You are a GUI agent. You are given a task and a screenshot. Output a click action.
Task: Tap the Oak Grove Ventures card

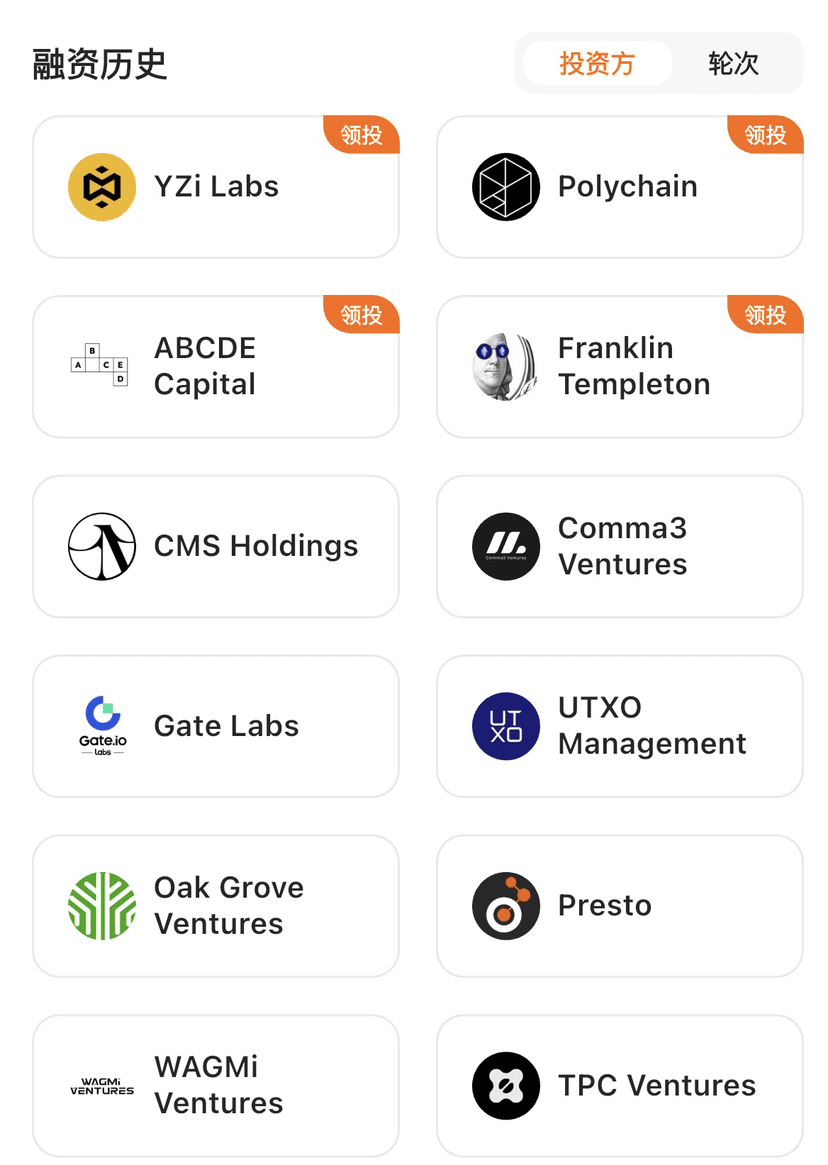(216, 906)
